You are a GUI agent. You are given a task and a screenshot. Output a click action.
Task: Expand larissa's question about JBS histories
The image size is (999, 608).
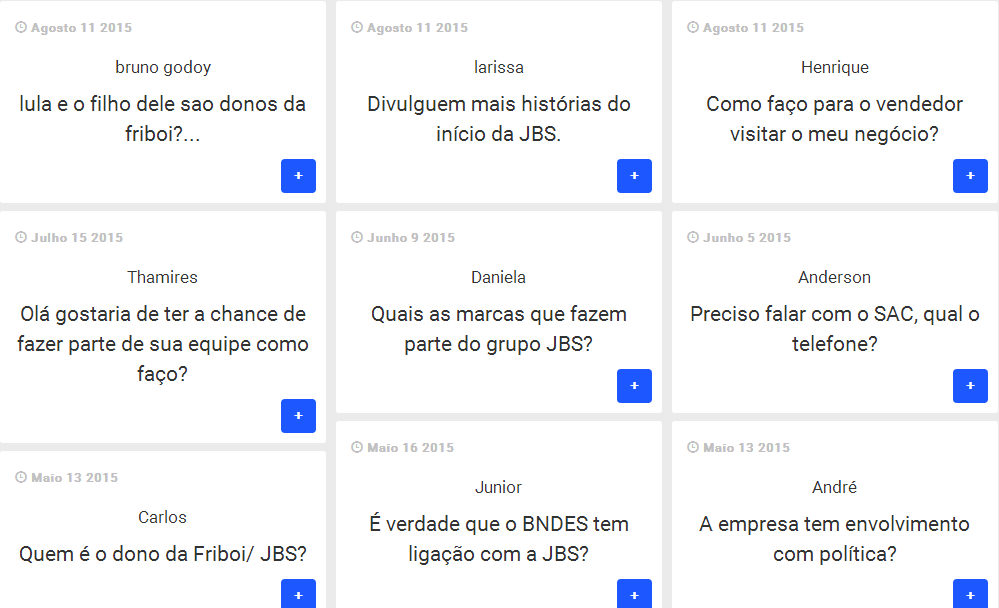point(634,176)
